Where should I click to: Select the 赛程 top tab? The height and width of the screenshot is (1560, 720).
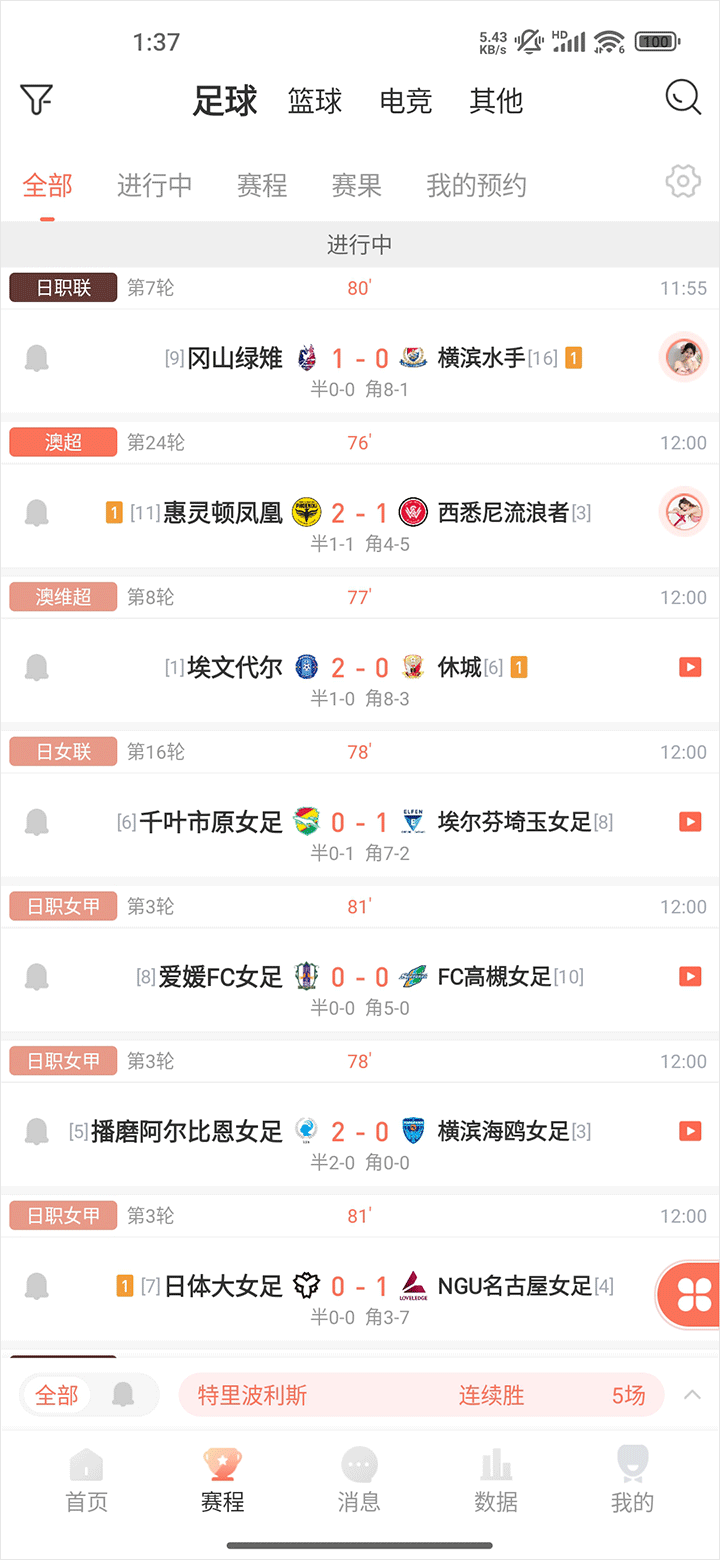[262, 185]
